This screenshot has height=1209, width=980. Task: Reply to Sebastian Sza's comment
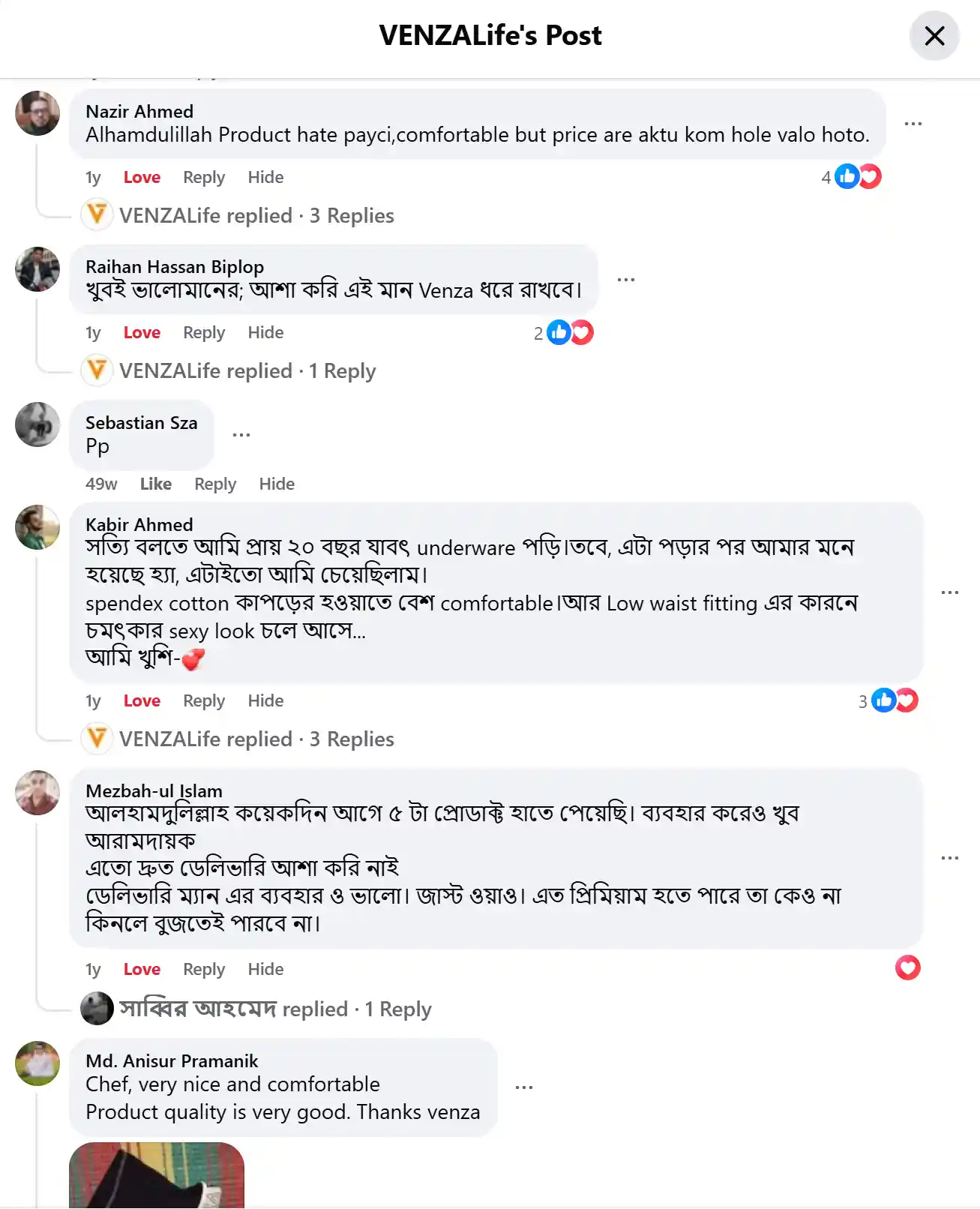coord(215,484)
